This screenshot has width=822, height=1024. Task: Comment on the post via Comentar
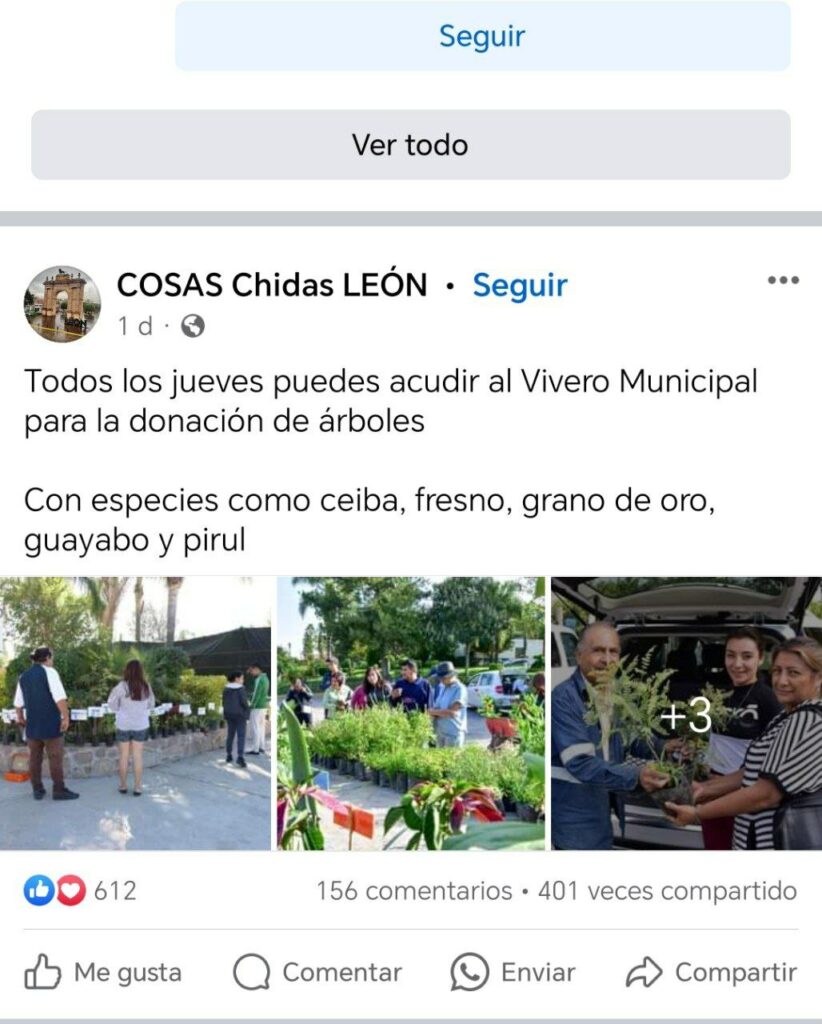pos(317,972)
